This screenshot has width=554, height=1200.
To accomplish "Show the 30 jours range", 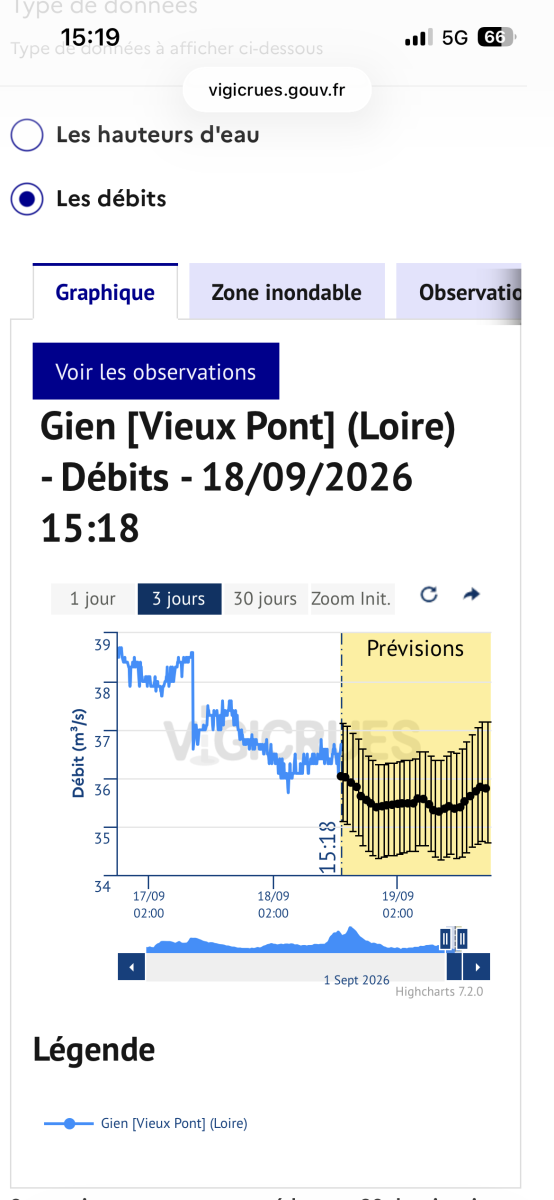I will pyautogui.click(x=265, y=599).
